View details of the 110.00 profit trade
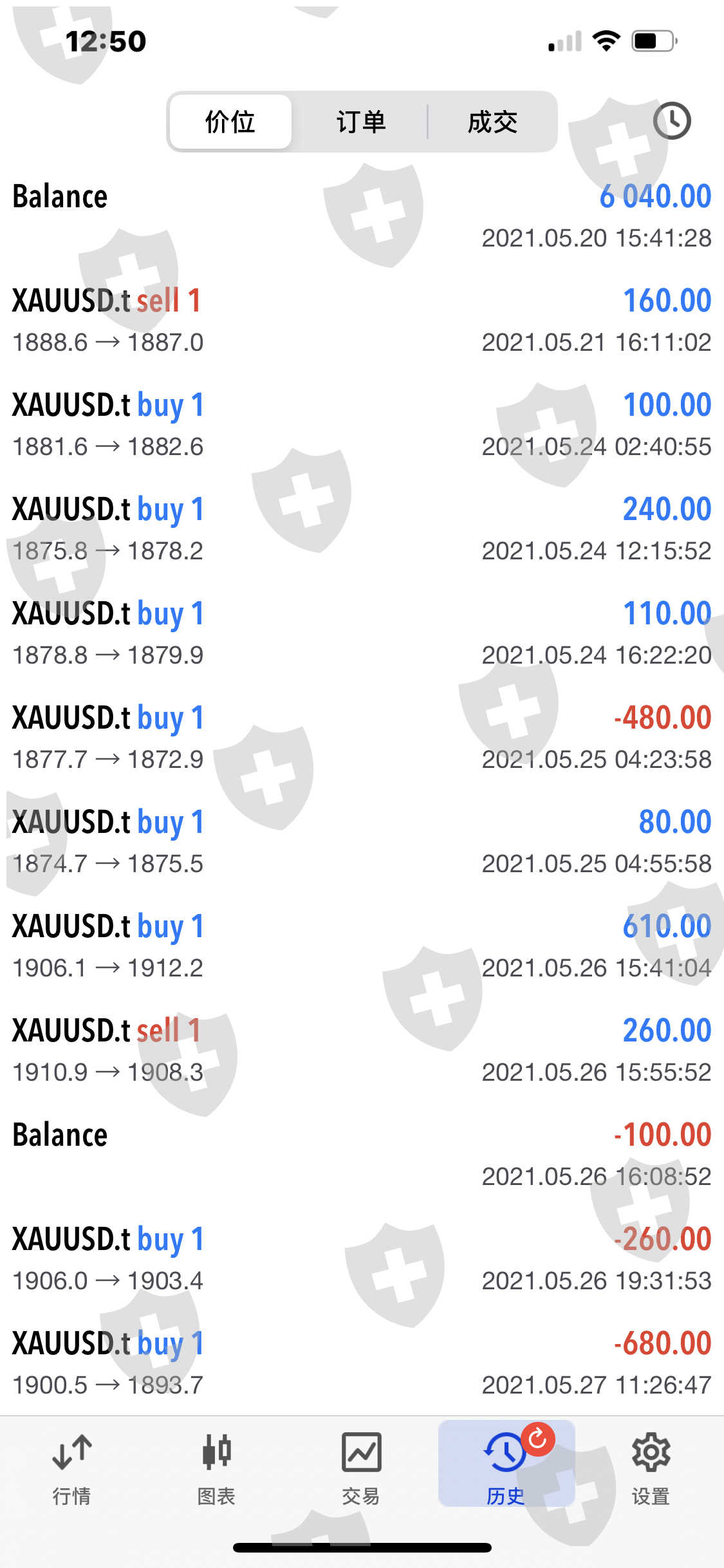 click(x=362, y=633)
